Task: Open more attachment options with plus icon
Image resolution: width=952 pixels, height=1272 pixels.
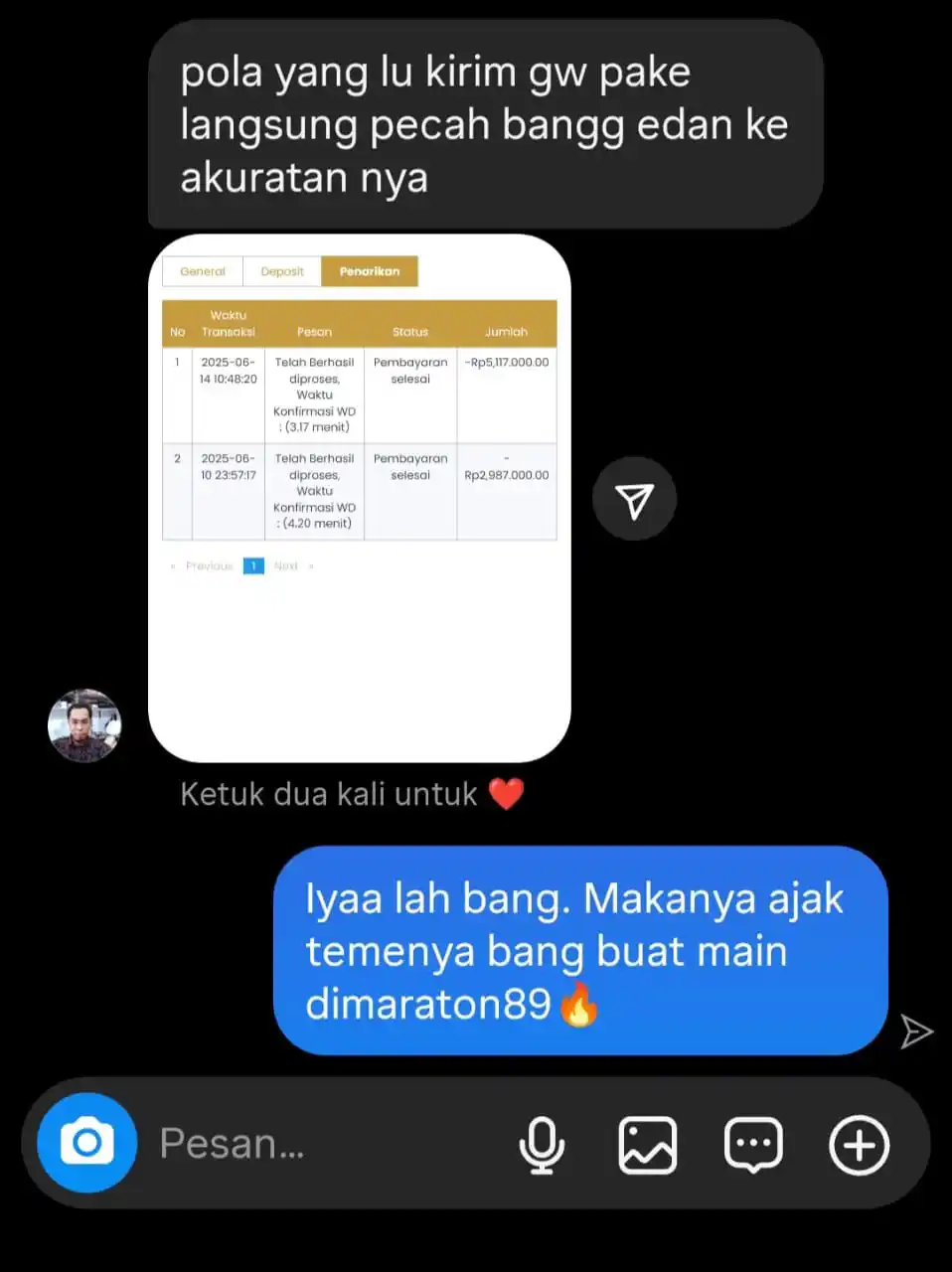Action: click(859, 1145)
